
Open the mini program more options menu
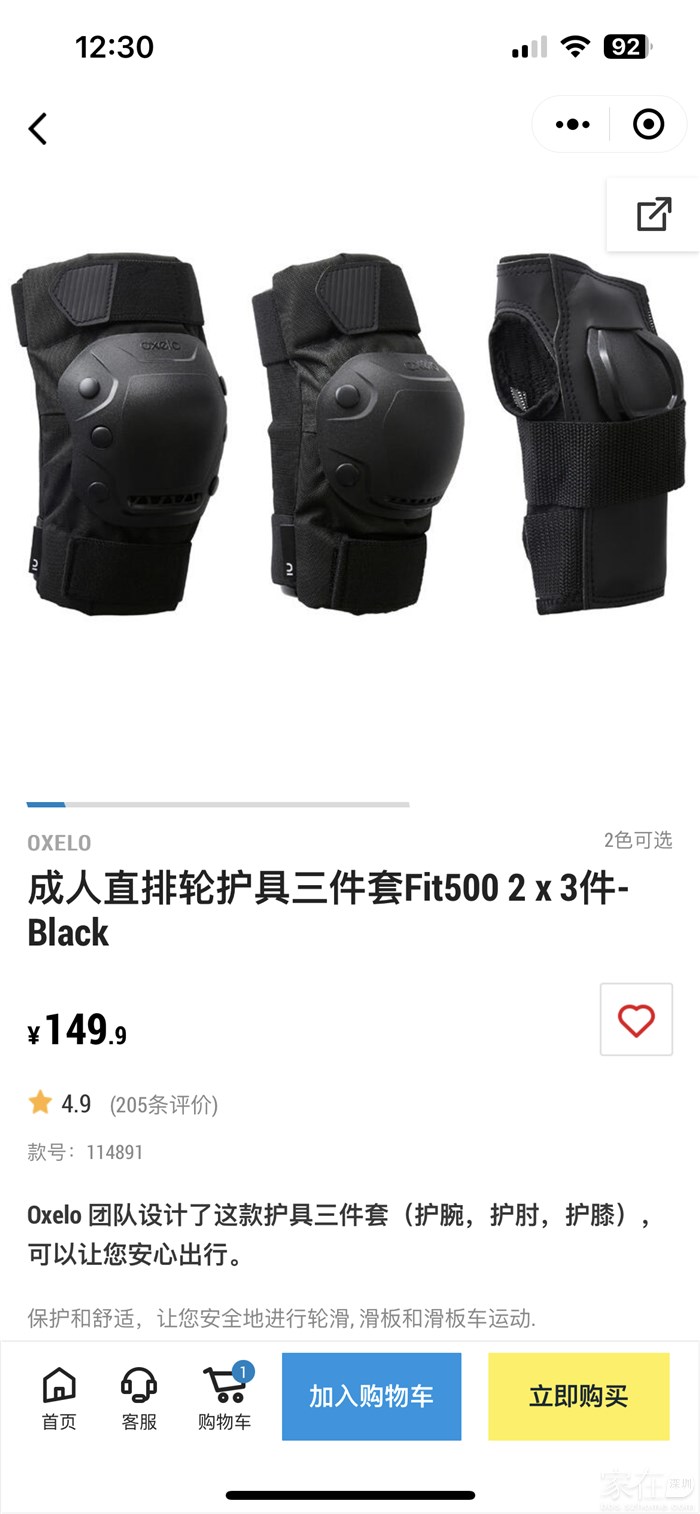[x=572, y=125]
